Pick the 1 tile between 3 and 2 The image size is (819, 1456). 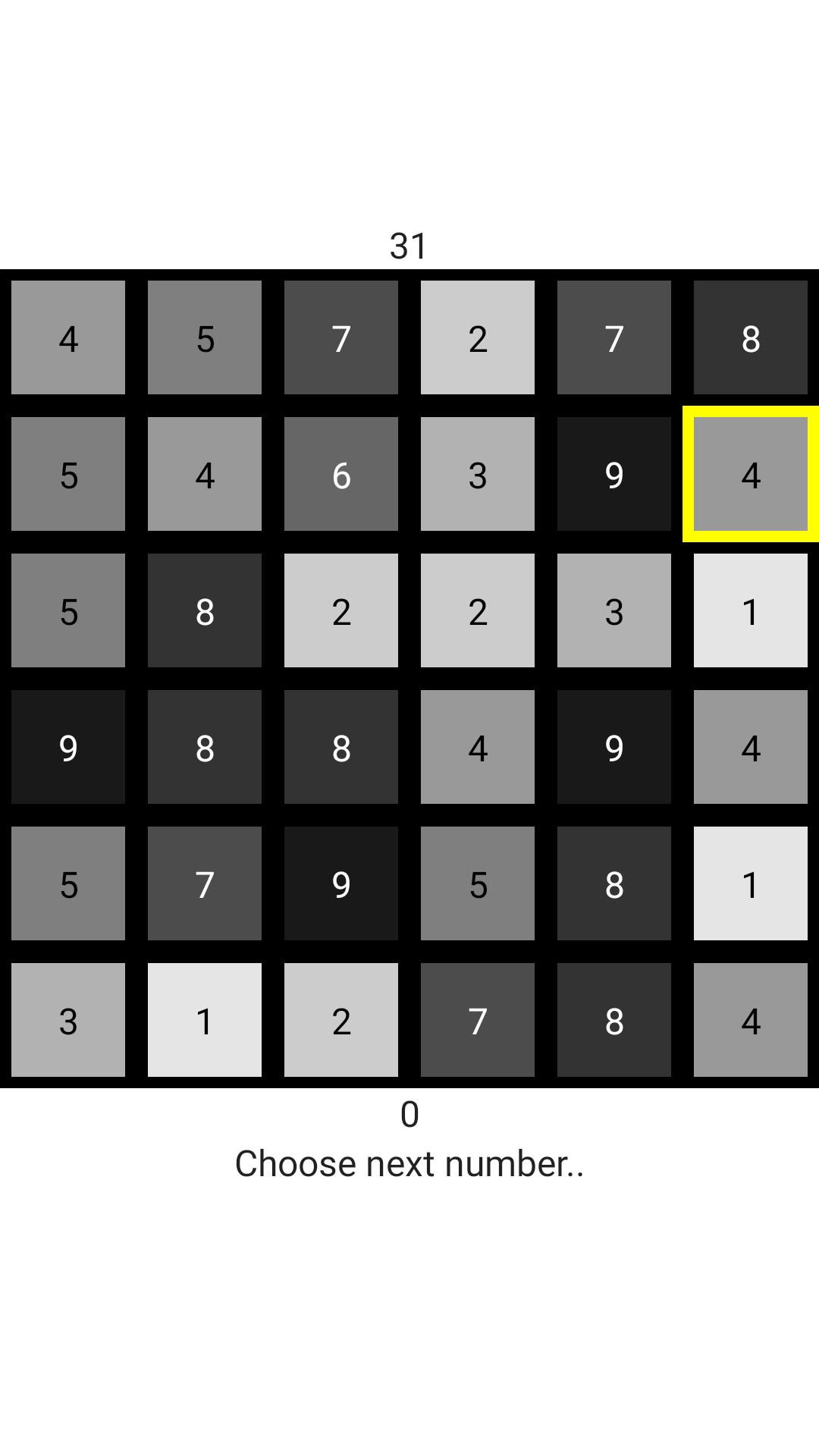(x=205, y=1020)
